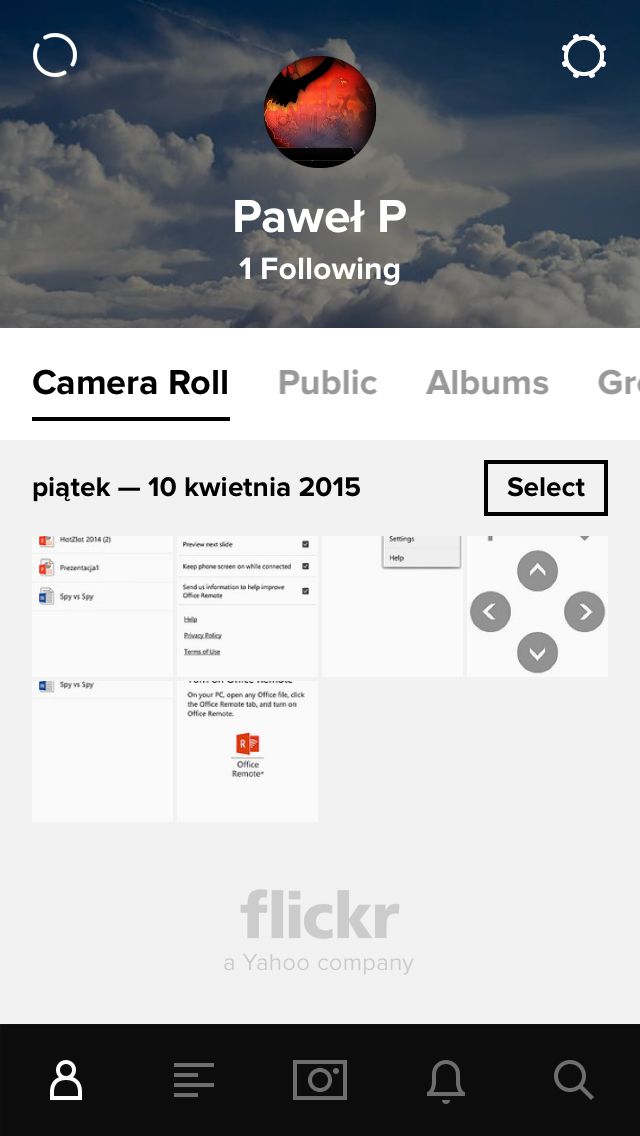Tap the Select button
This screenshot has width=640, height=1136.
click(546, 488)
